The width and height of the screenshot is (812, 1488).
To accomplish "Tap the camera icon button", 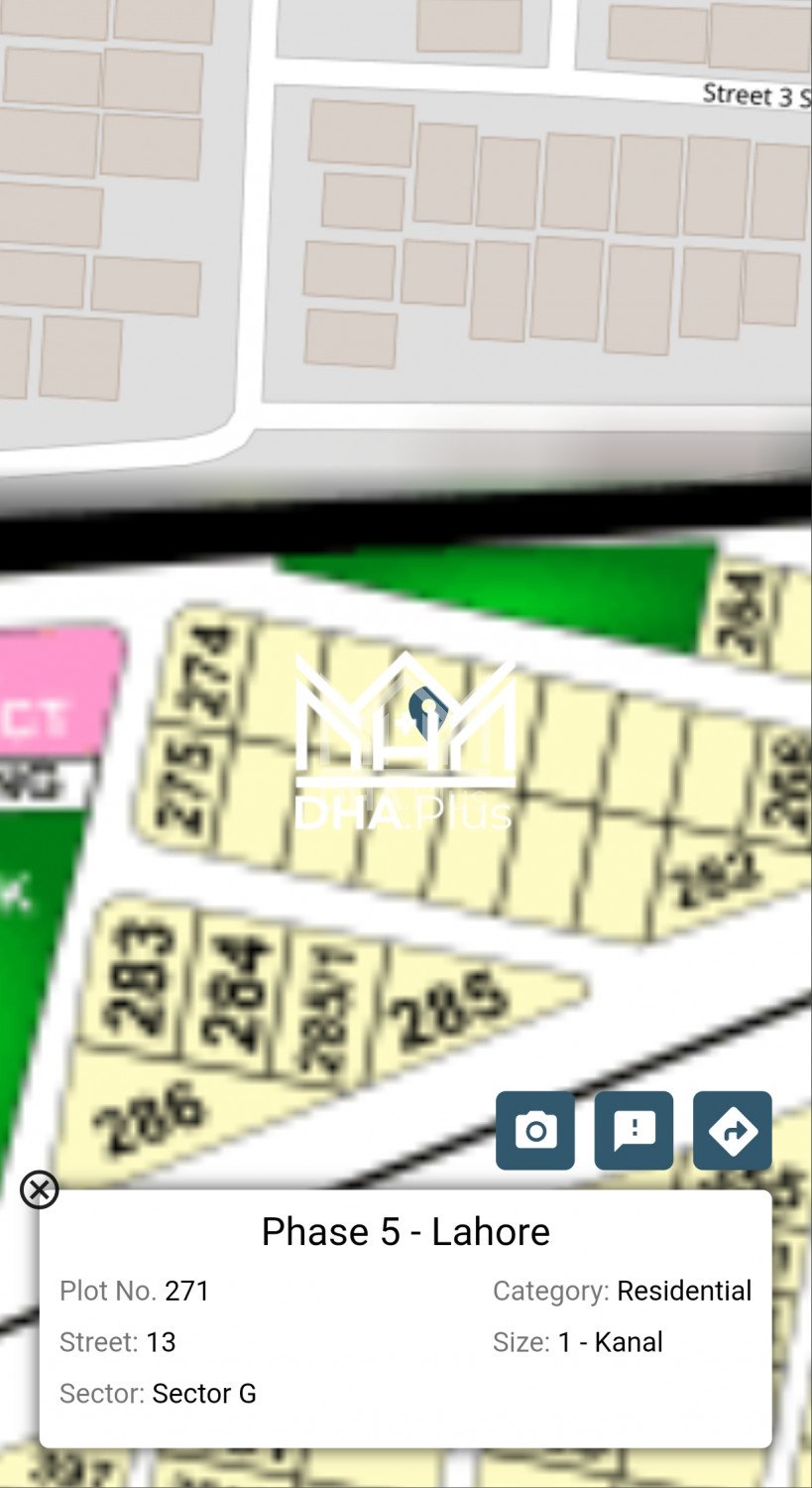I will pos(535,1130).
